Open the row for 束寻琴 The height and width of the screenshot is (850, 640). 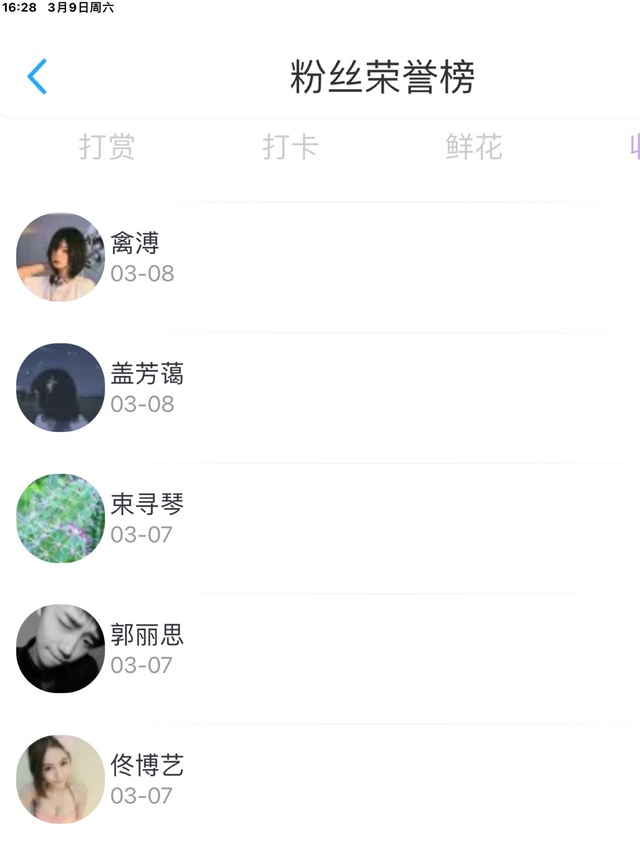(x=320, y=519)
